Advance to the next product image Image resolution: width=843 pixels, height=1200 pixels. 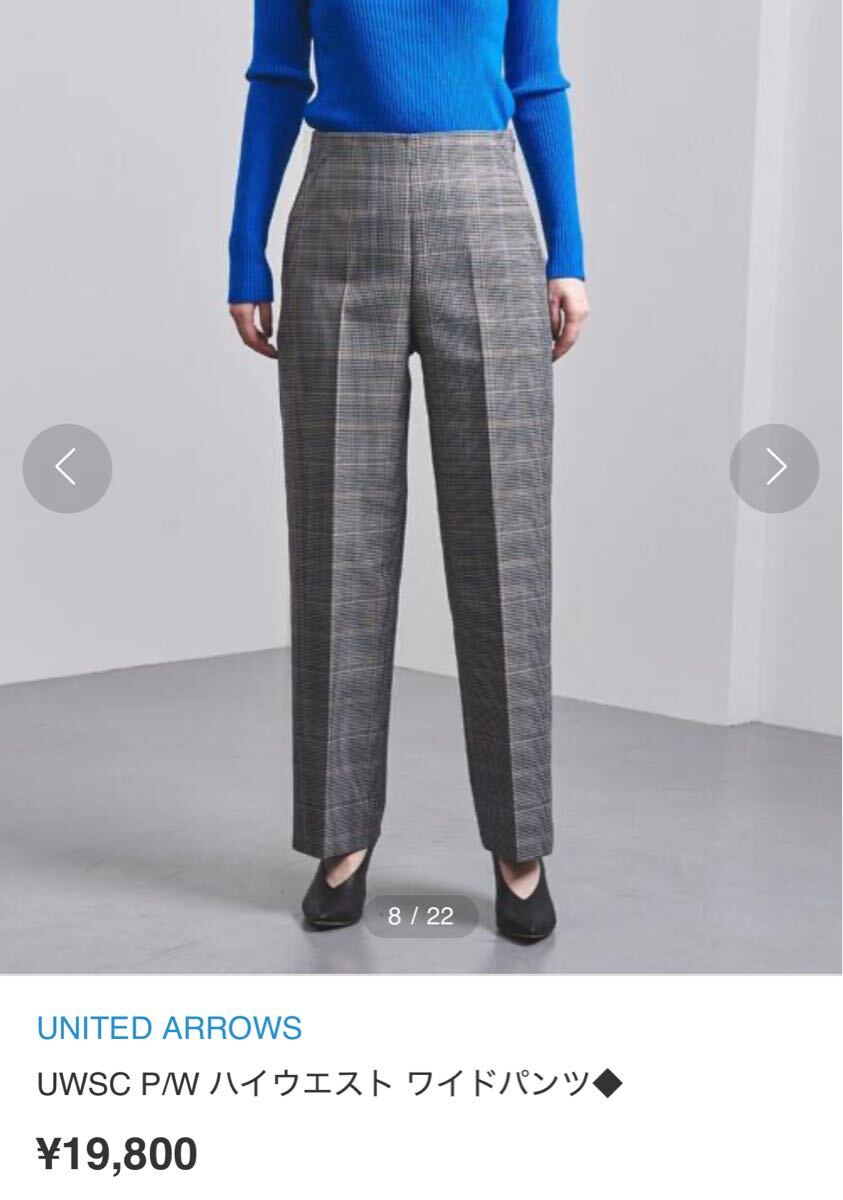[x=774, y=468]
